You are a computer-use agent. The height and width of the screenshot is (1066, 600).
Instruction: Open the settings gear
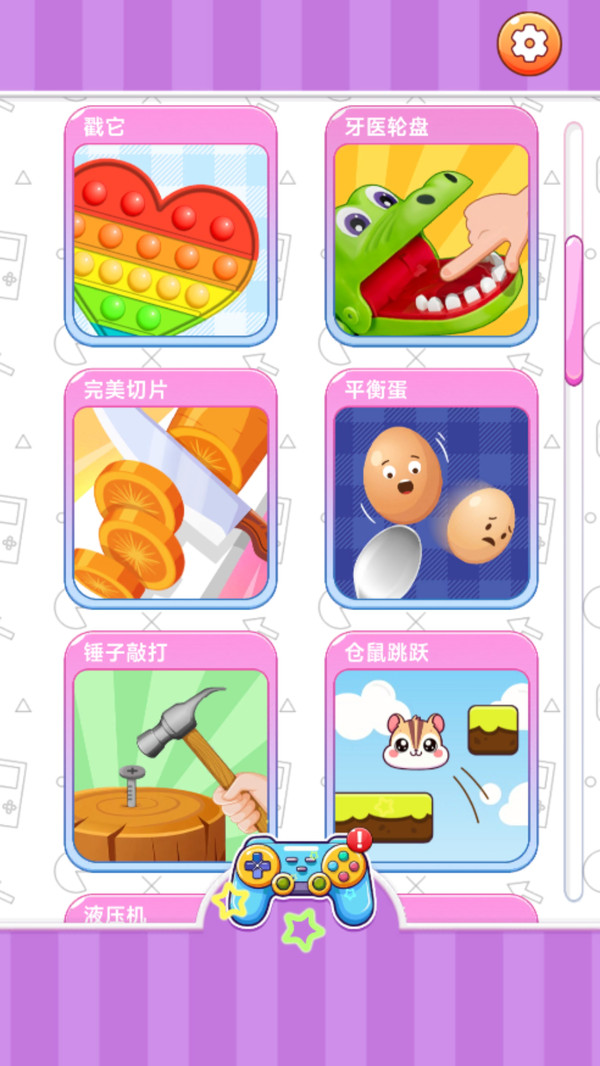coord(529,44)
